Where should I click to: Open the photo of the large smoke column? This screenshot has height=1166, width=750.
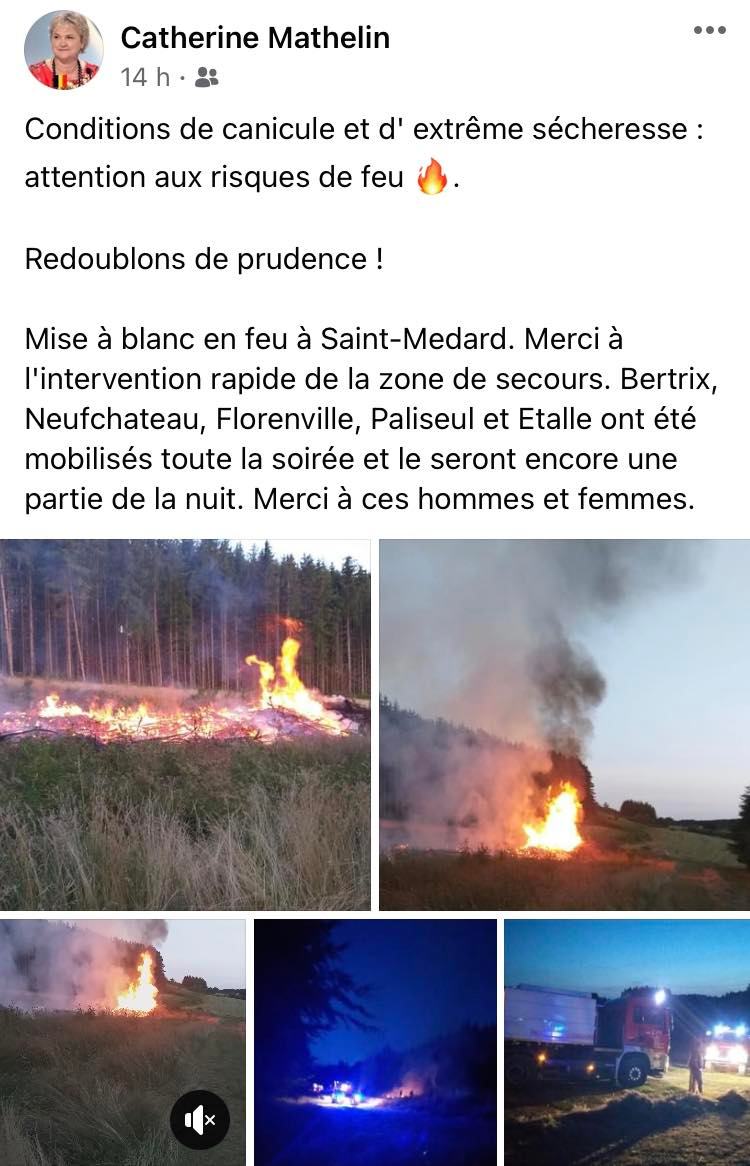564,724
